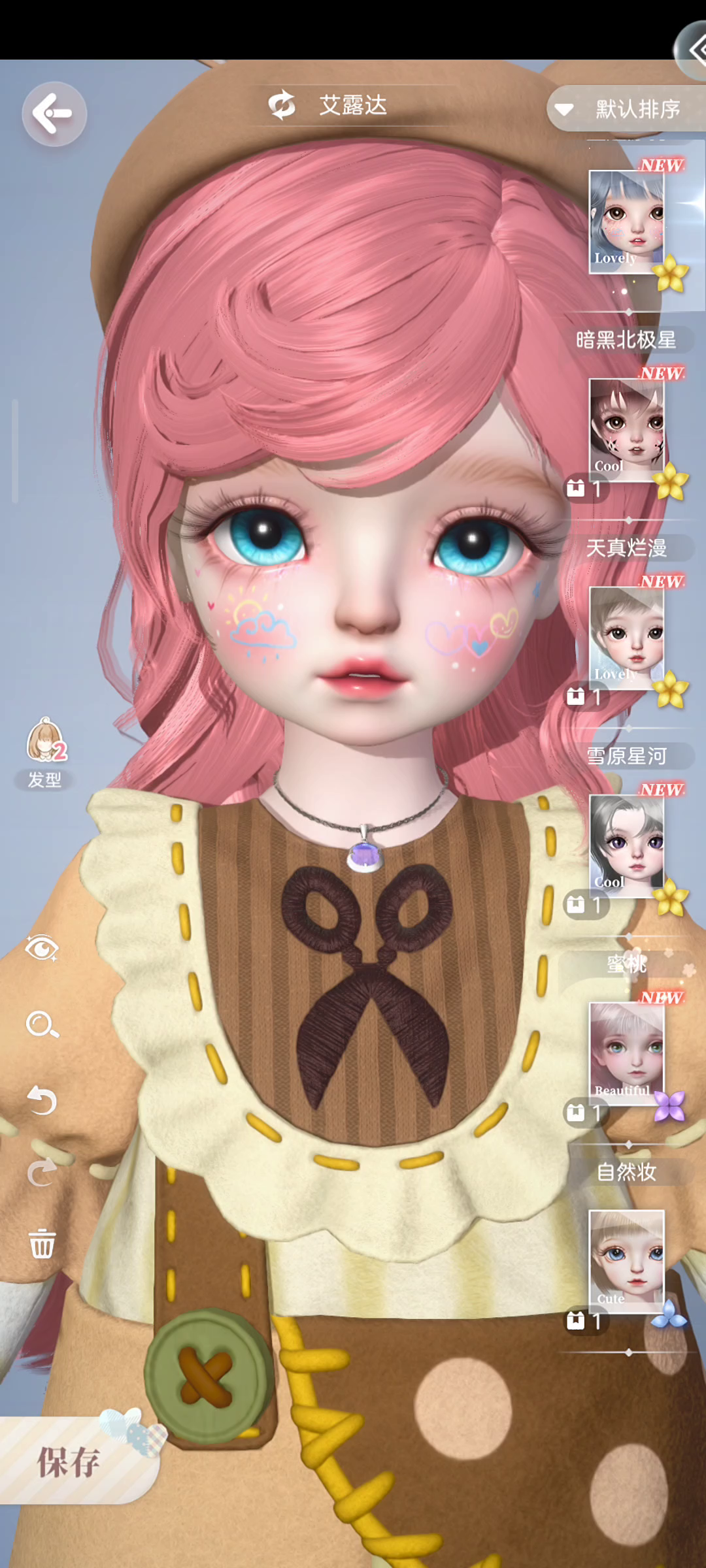The width and height of the screenshot is (706, 1568).
Task: Tap the magnifier zoom icon
Action: [x=42, y=1024]
